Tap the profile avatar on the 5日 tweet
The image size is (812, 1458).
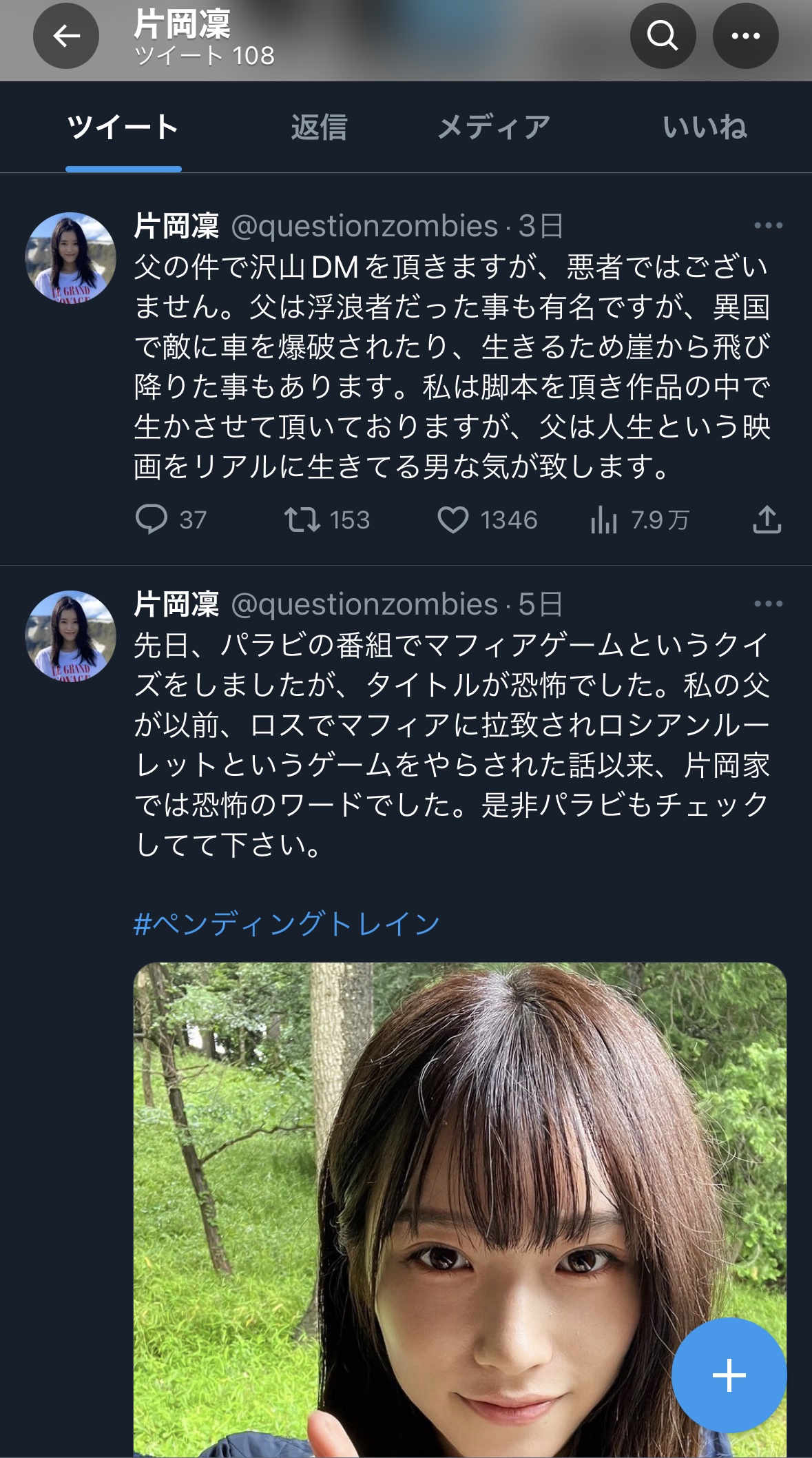[x=70, y=635]
